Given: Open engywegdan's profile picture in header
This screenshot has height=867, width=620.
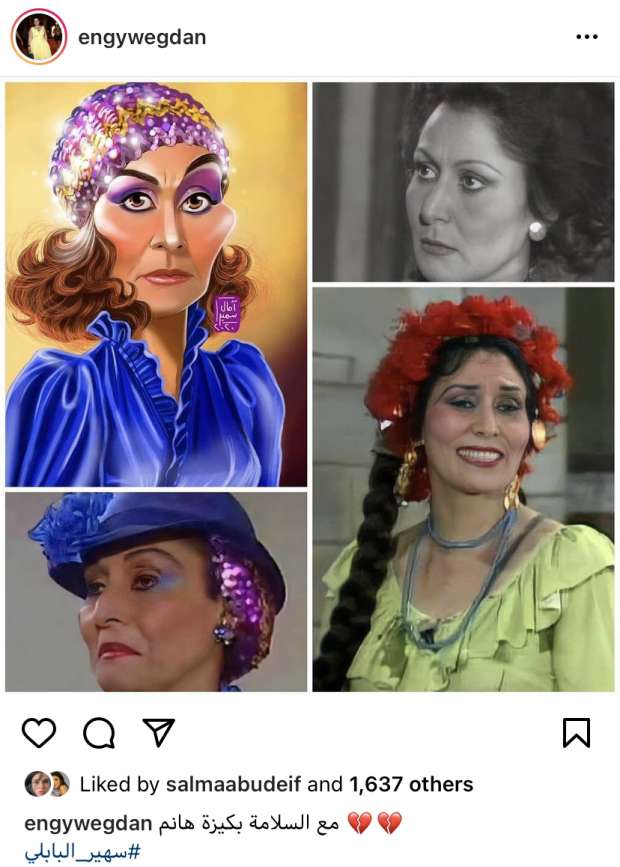Looking at the screenshot, I should 38,37.
